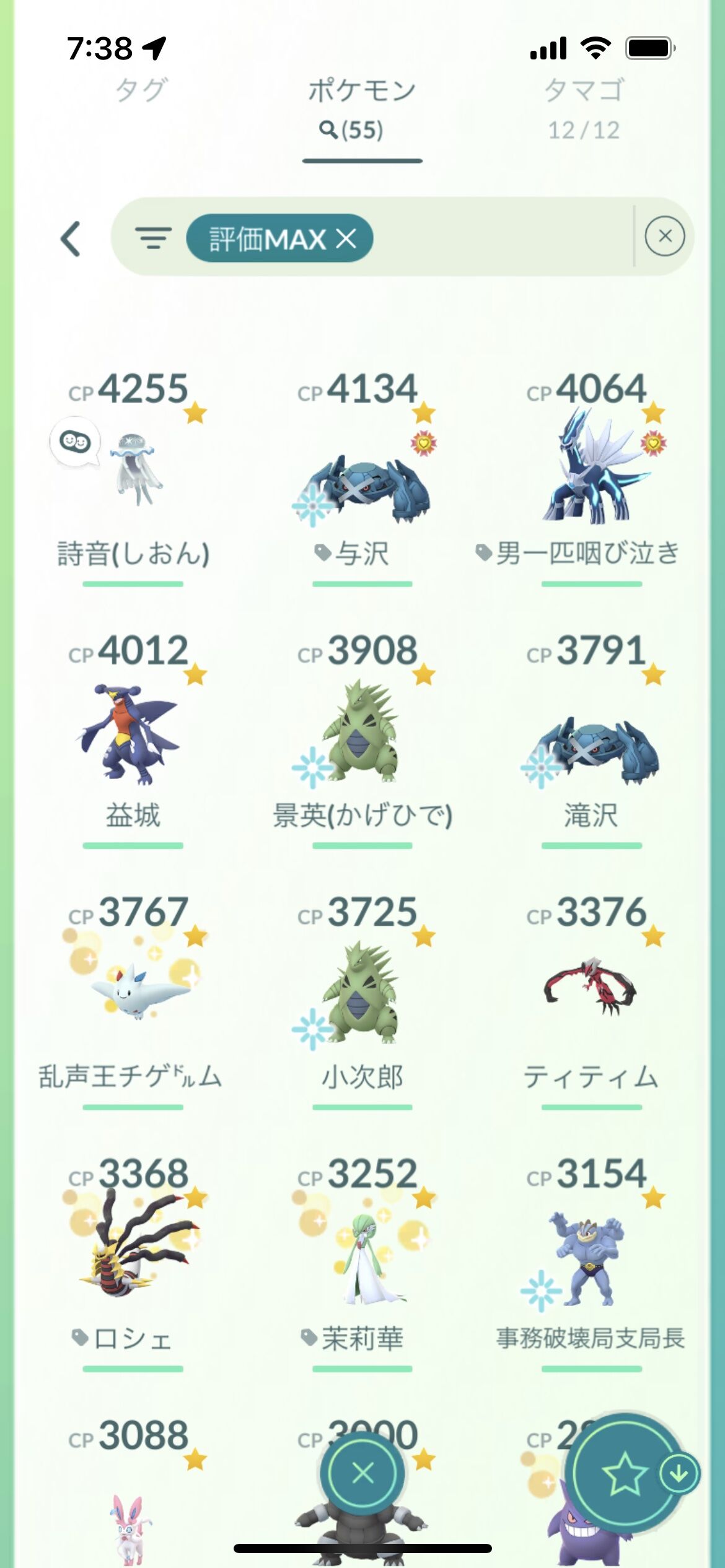Clear the search field with X

tap(664, 237)
